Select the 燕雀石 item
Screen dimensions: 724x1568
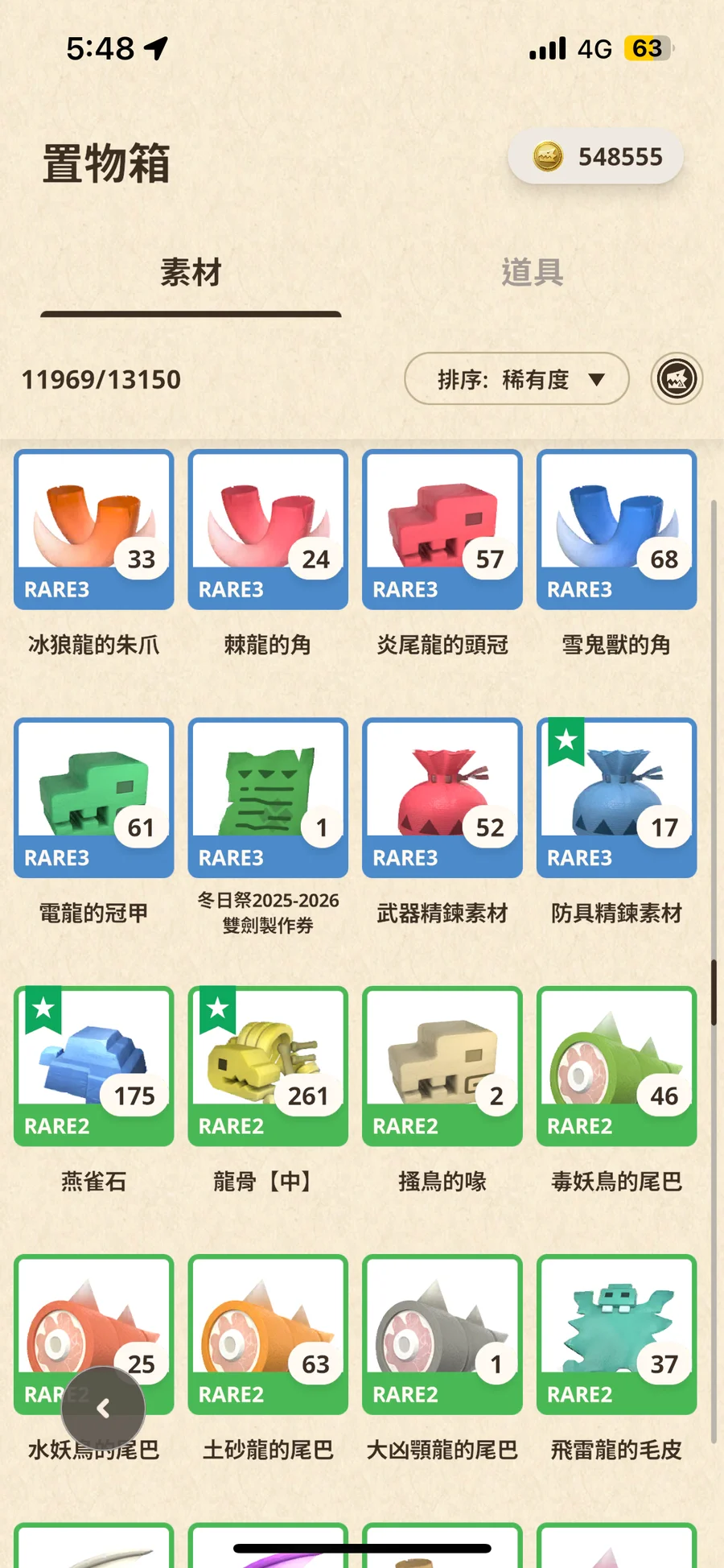tap(94, 1066)
